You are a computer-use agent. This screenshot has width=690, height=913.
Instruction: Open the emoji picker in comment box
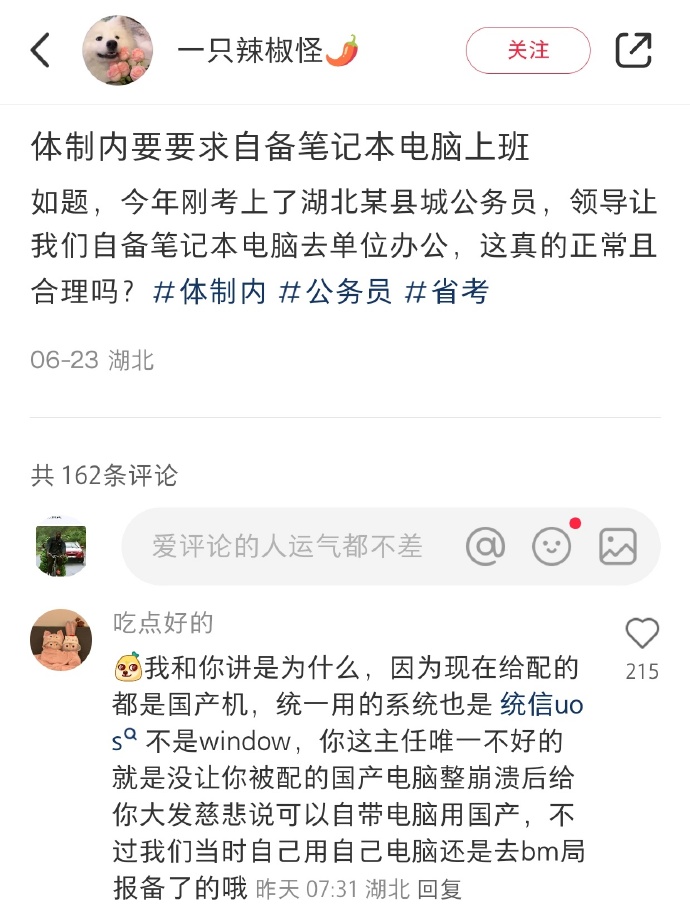pos(552,546)
